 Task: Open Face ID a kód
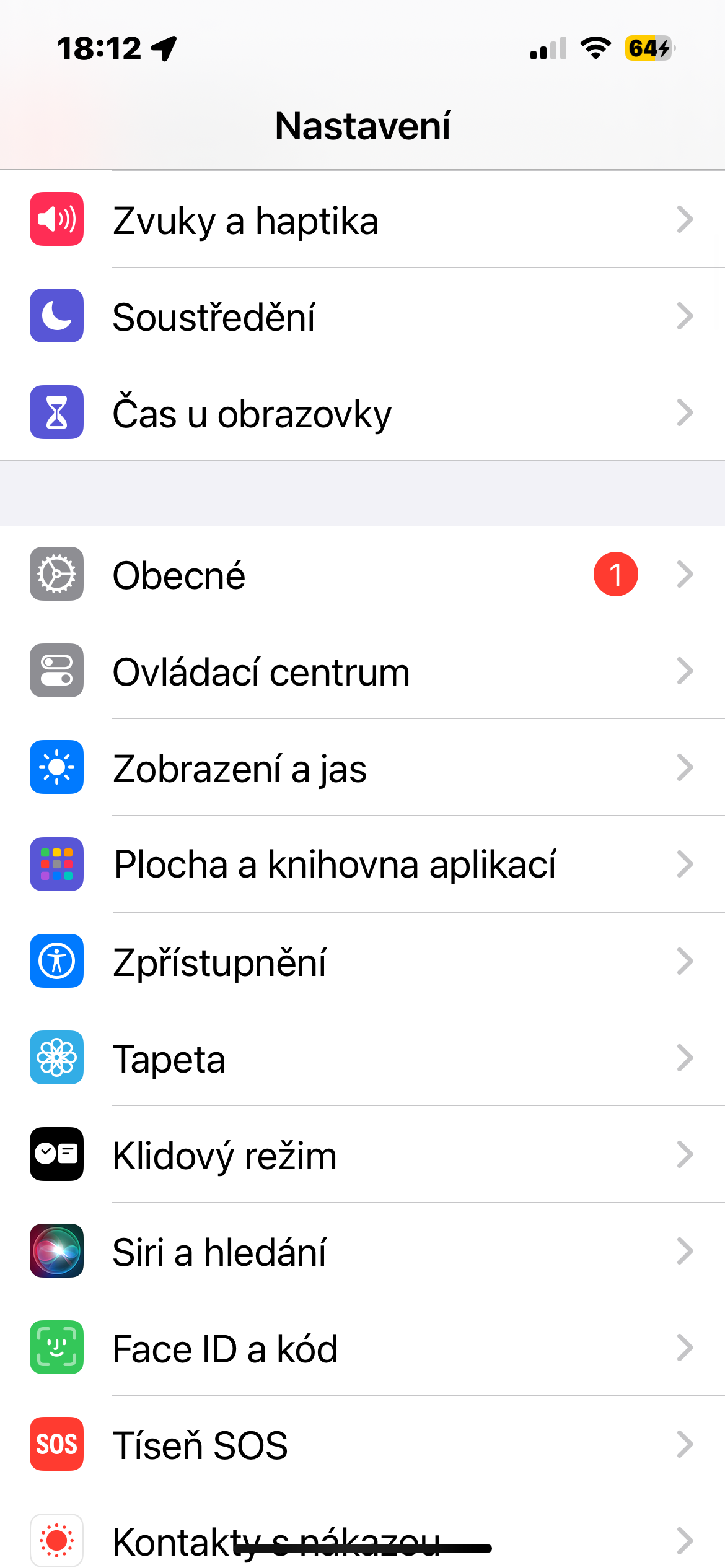click(362, 1348)
